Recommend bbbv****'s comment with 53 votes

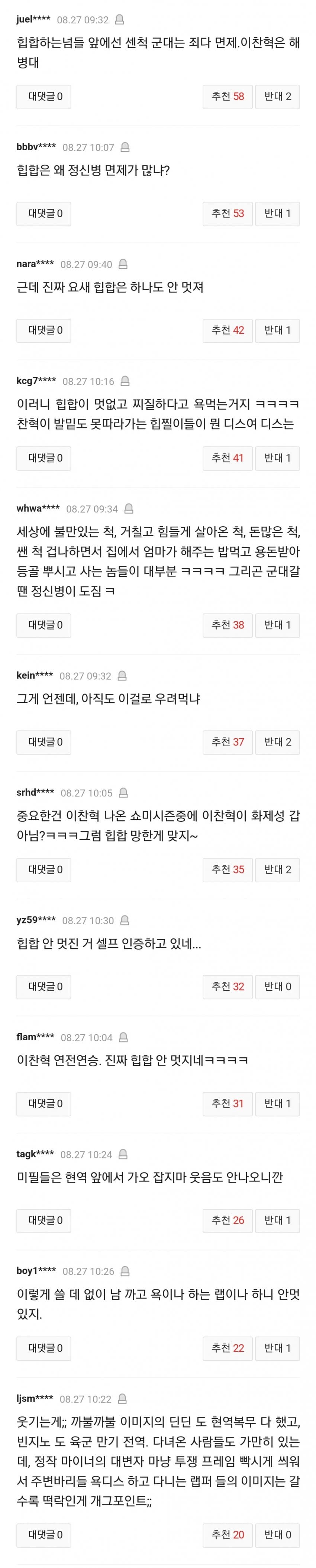coord(227,213)
